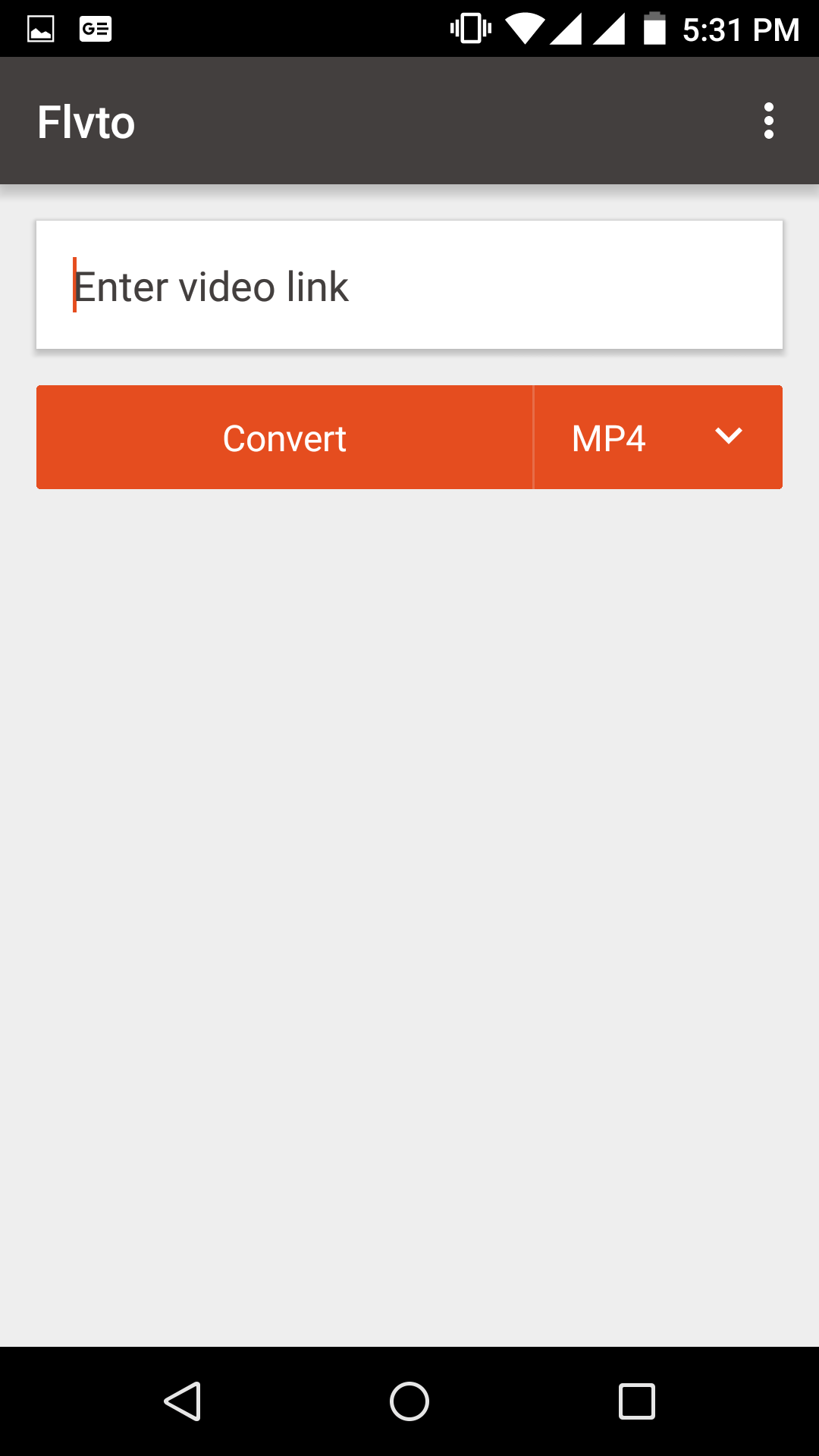This screenshot has width=819, height=1456.
Task: Focus the Enter video link field
Action: click(x=409, y=286)
